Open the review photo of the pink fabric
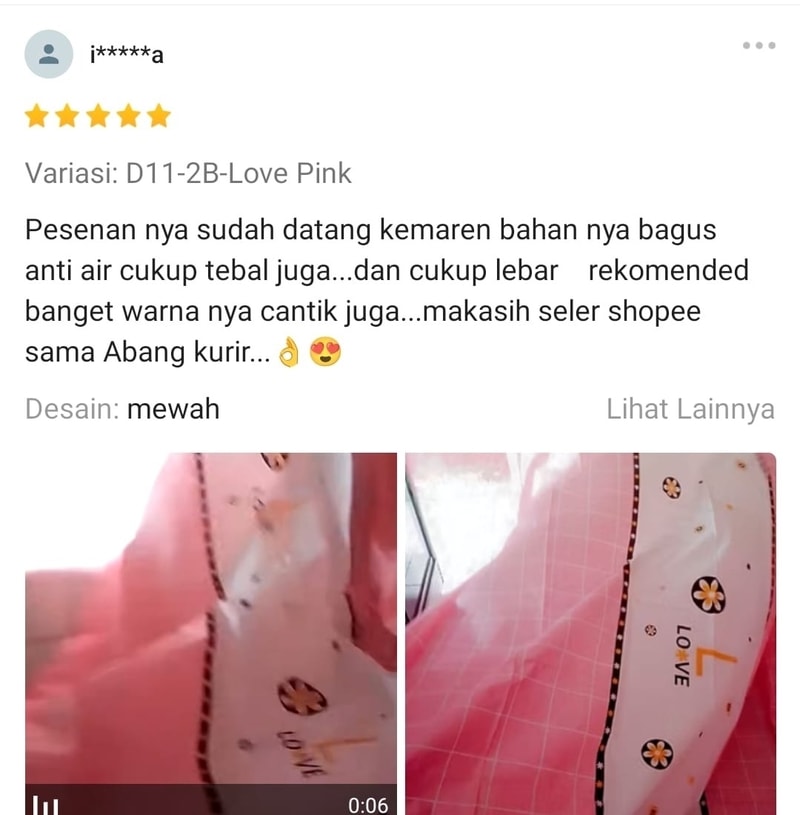Screen dimensions: 800x815 point(590,632)
